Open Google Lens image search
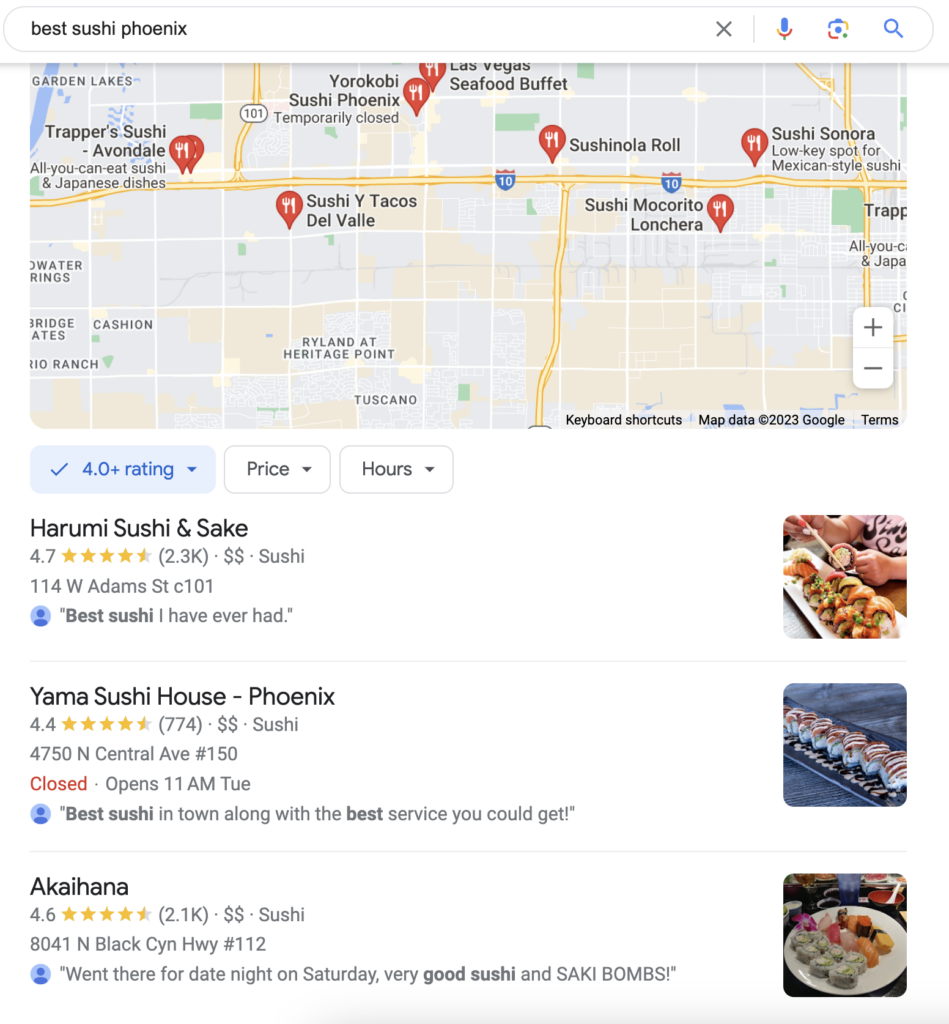 (x=838, y=28)
